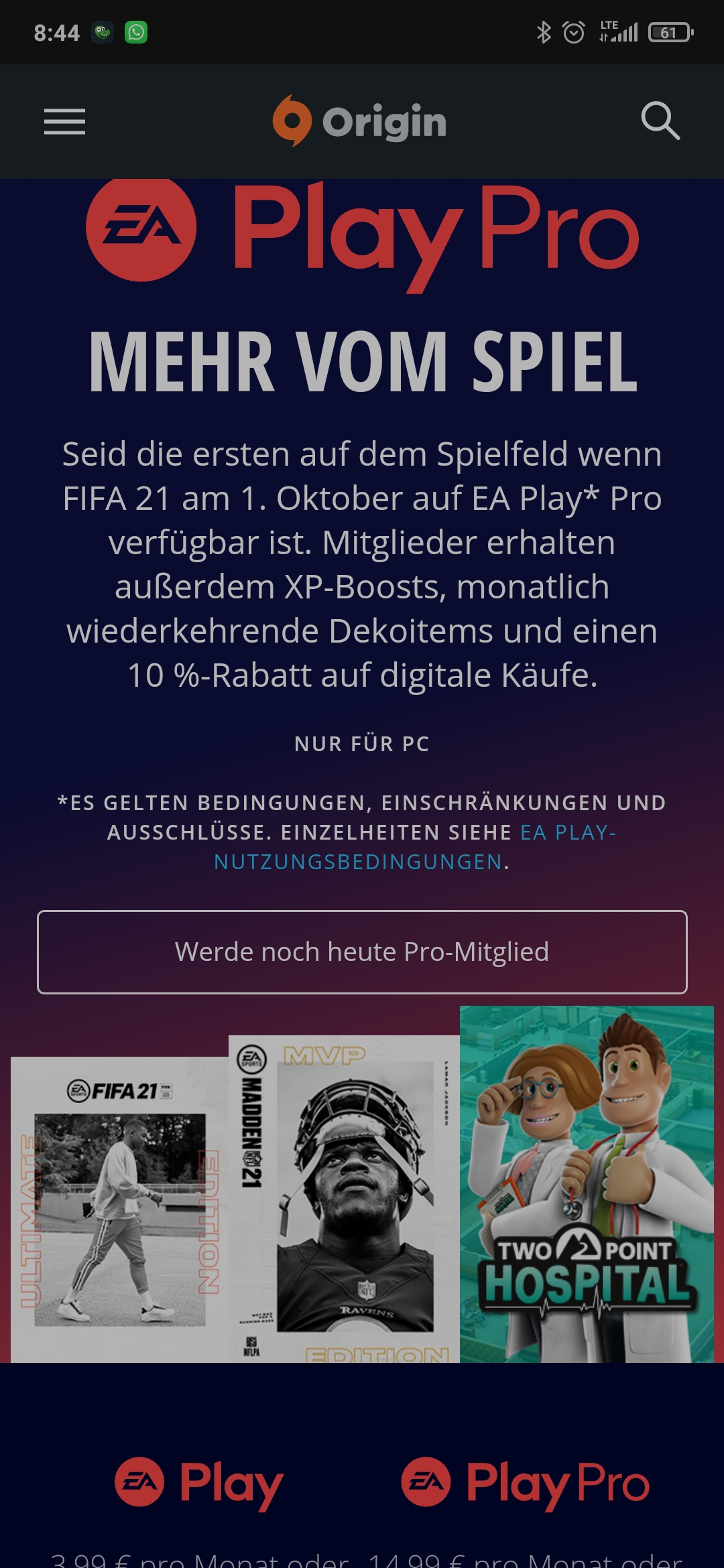
Task: Open the hamburger navigation menu
Action: [64, 121]
